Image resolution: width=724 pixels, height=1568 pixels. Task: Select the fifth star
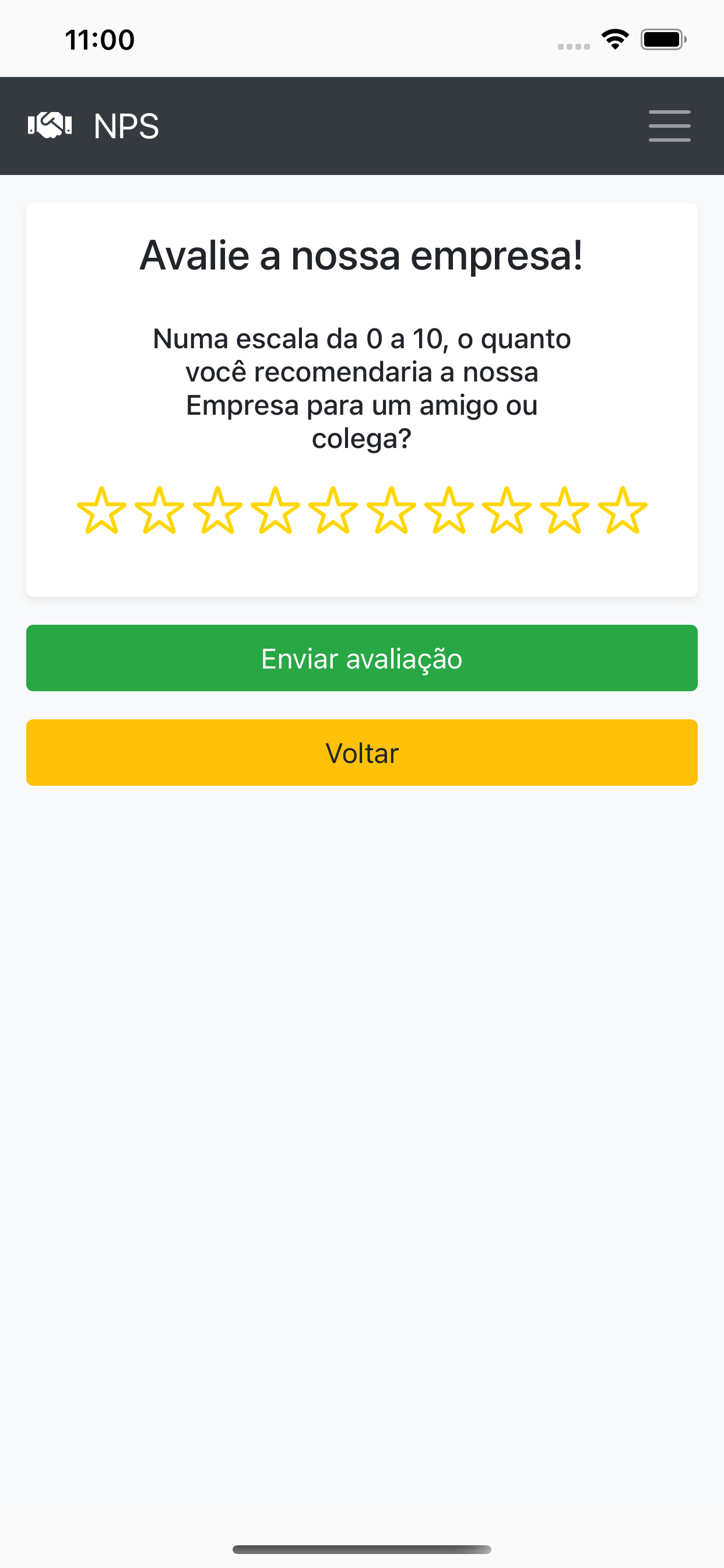tap(333, 512)
